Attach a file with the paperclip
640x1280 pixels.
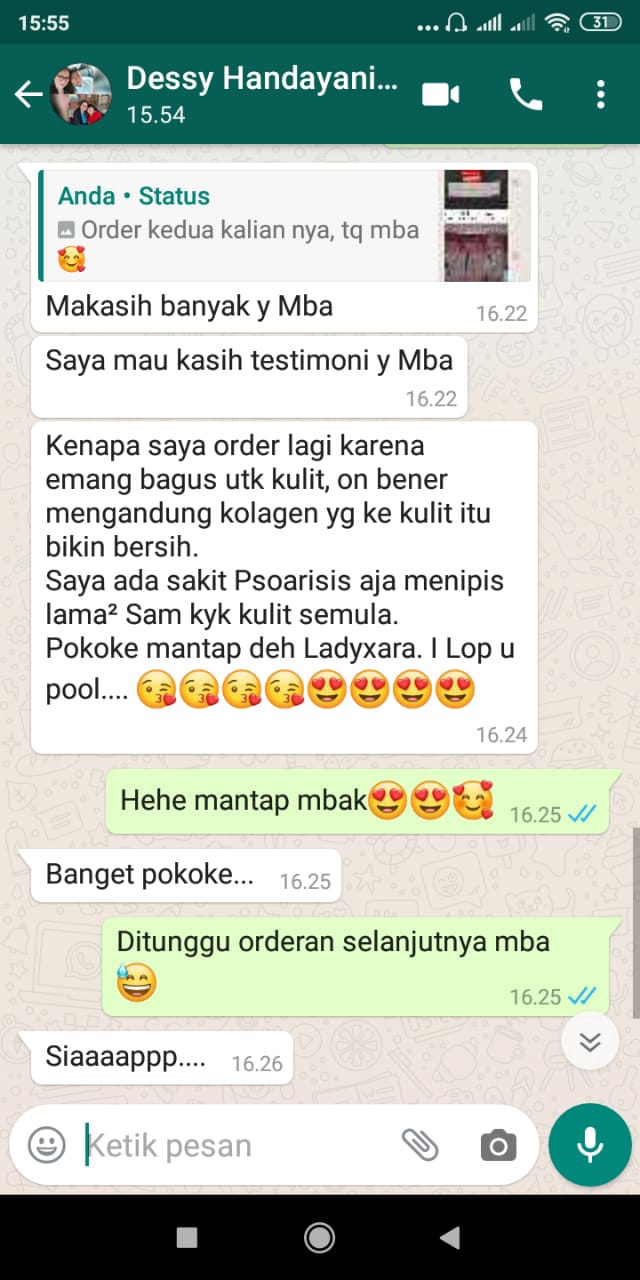[420, 1145]
